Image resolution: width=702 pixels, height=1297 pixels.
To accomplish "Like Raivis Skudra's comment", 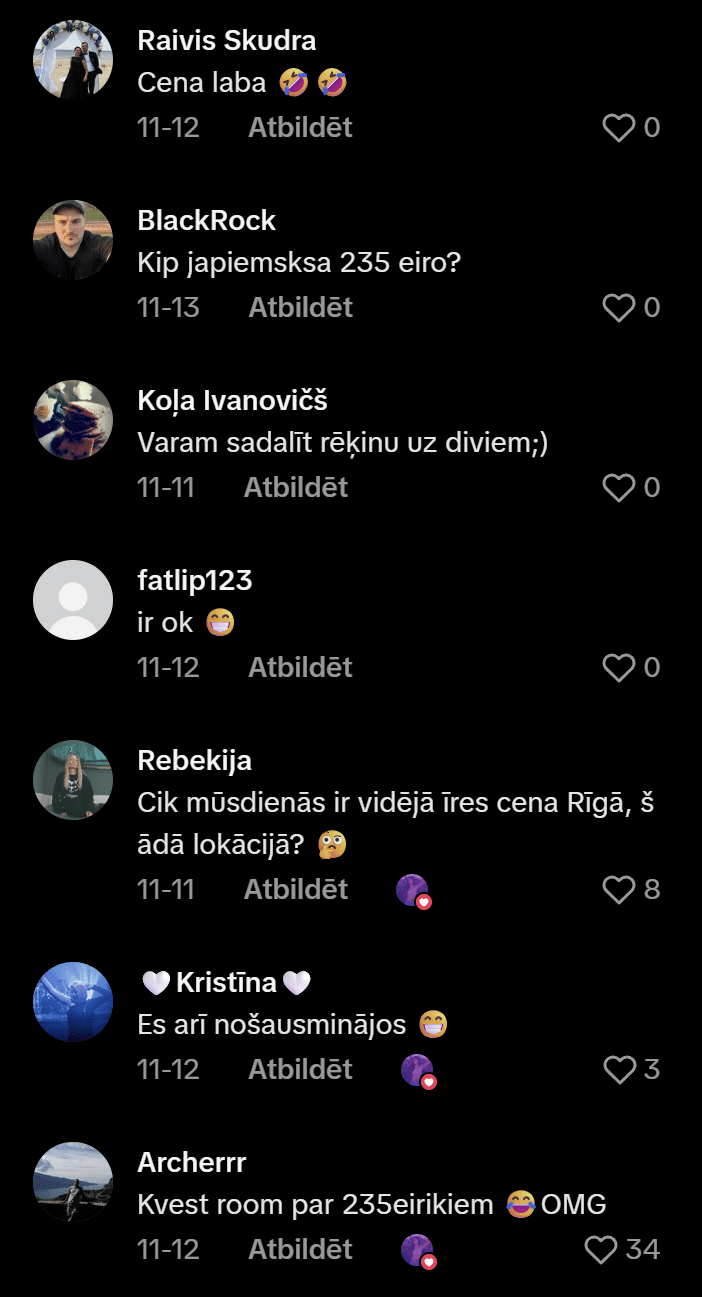I will pyautogui.click(x=619, y=128).
